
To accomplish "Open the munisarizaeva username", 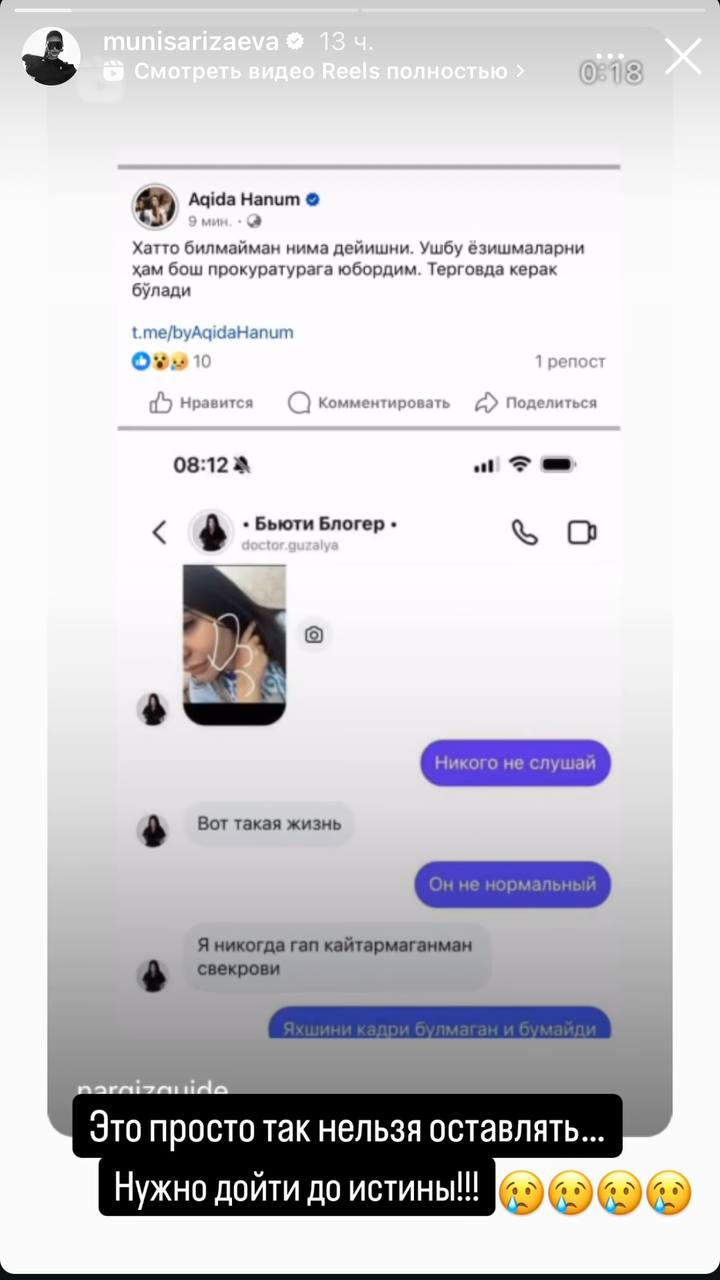I will click(x=192, y=41).
